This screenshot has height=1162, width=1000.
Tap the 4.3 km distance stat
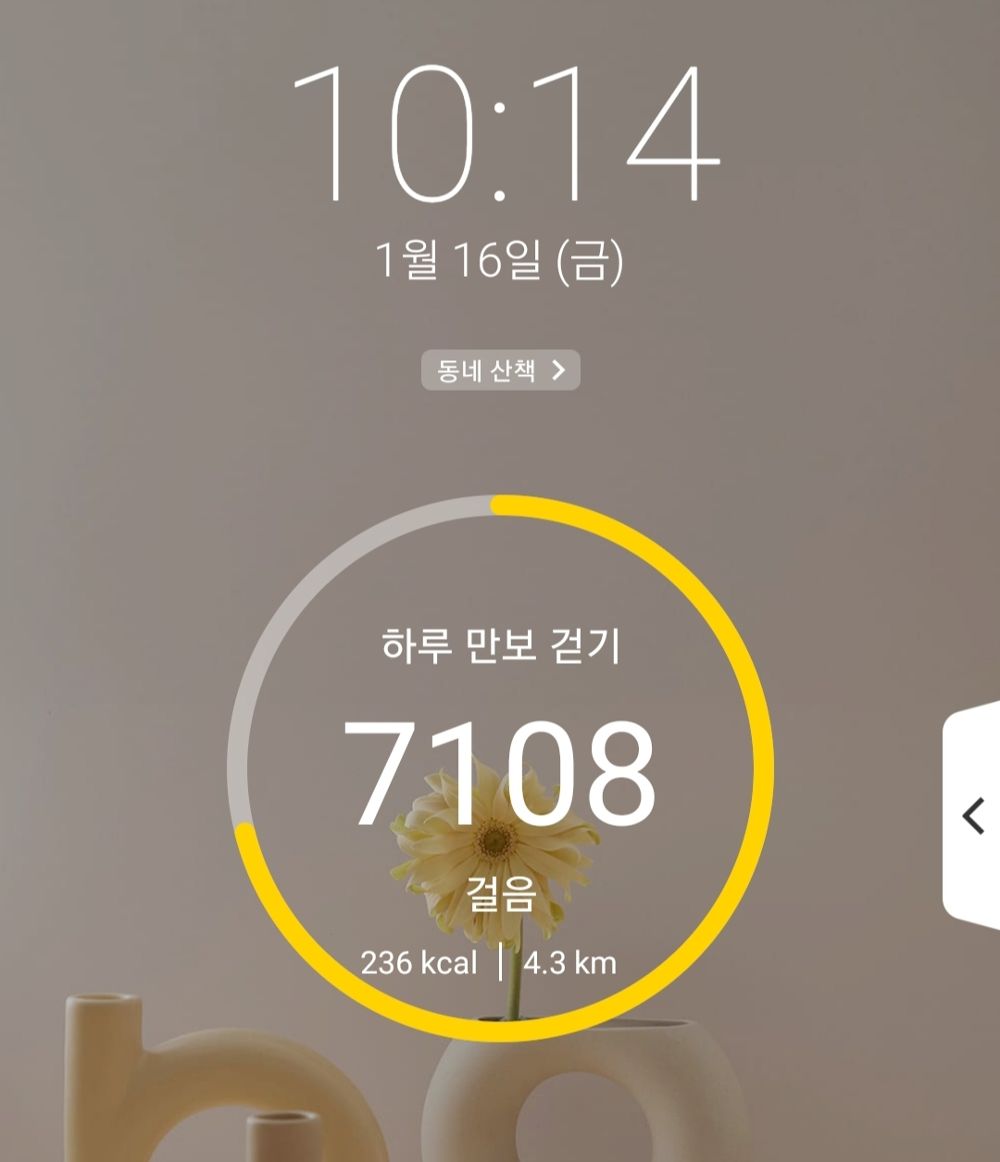[571, 961]
